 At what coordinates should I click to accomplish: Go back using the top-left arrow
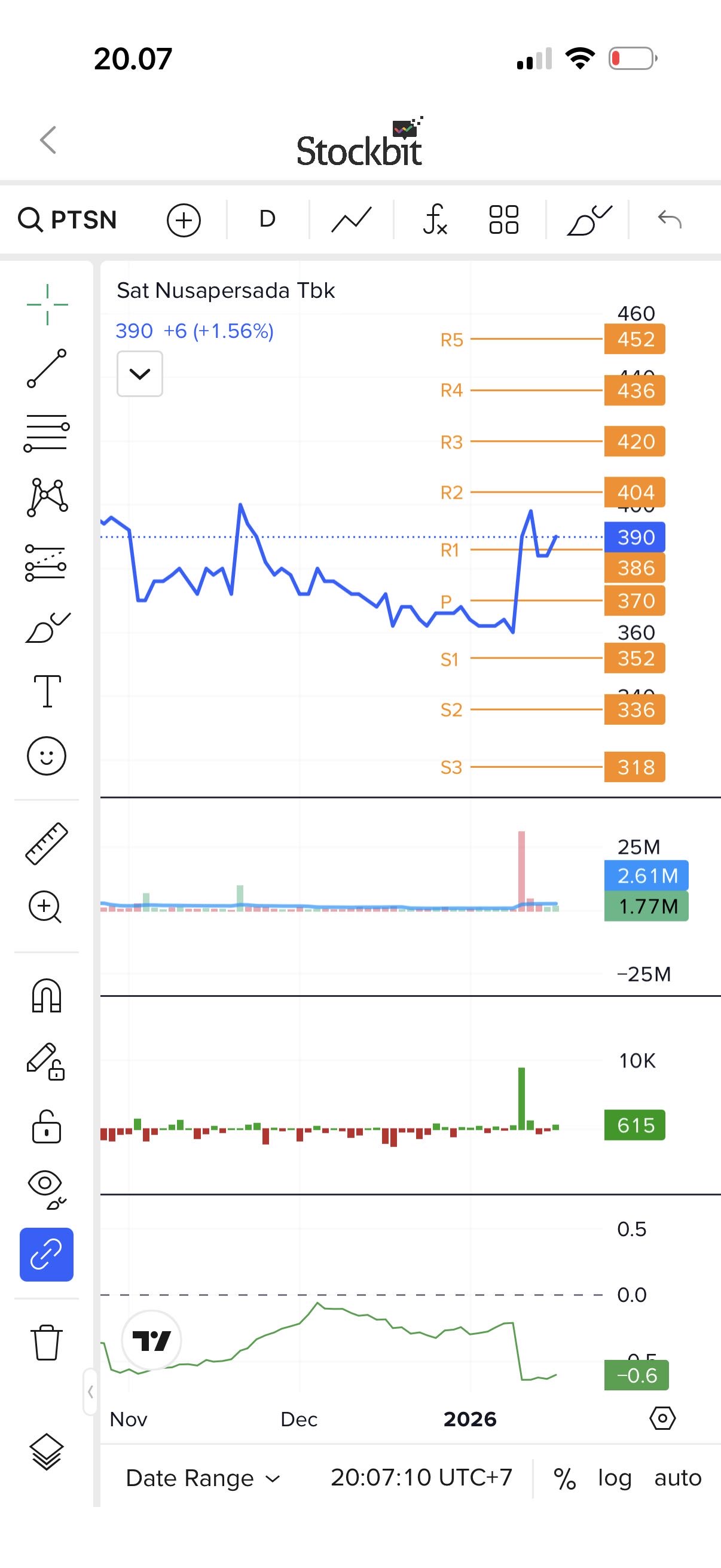48,140
